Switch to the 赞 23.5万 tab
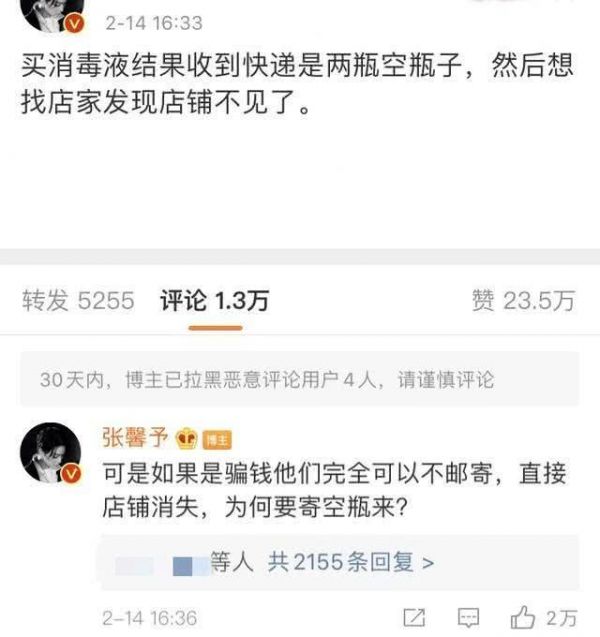This screenshot has width=600, height=637. coord(523,300)
